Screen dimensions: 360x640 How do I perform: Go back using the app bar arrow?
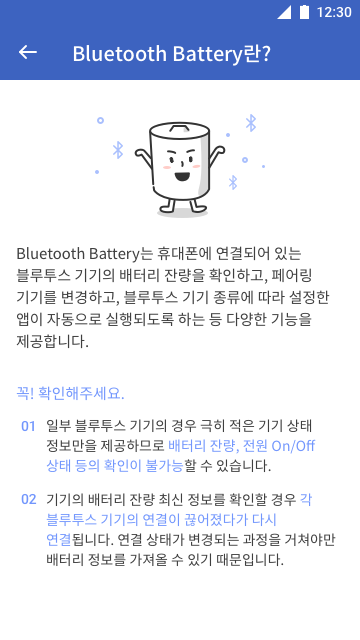(x=28, y=52)
